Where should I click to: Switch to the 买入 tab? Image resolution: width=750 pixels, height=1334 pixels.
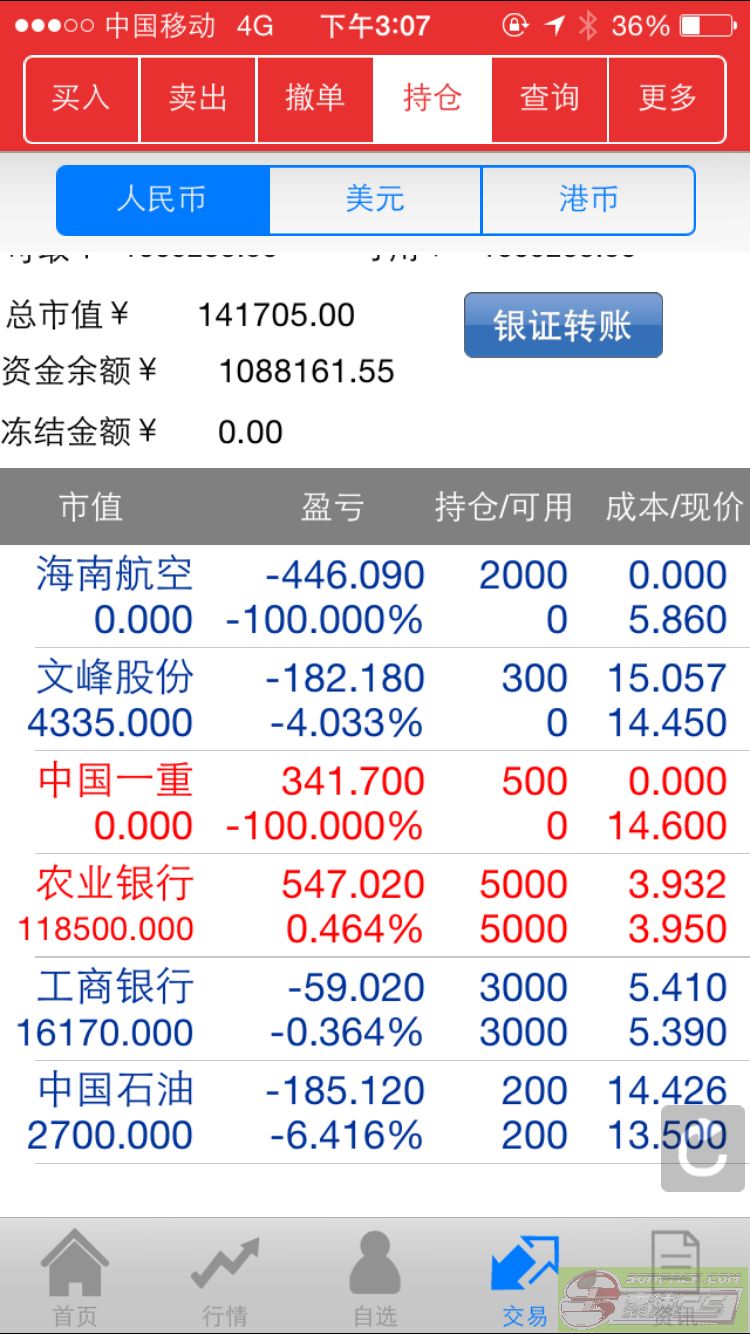click(x=82, y=99)
